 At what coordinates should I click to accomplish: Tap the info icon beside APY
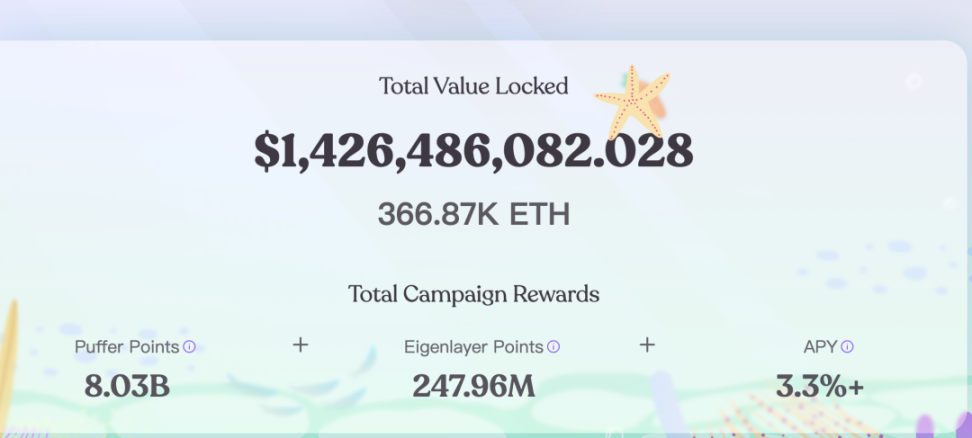[x=847, y=347]
